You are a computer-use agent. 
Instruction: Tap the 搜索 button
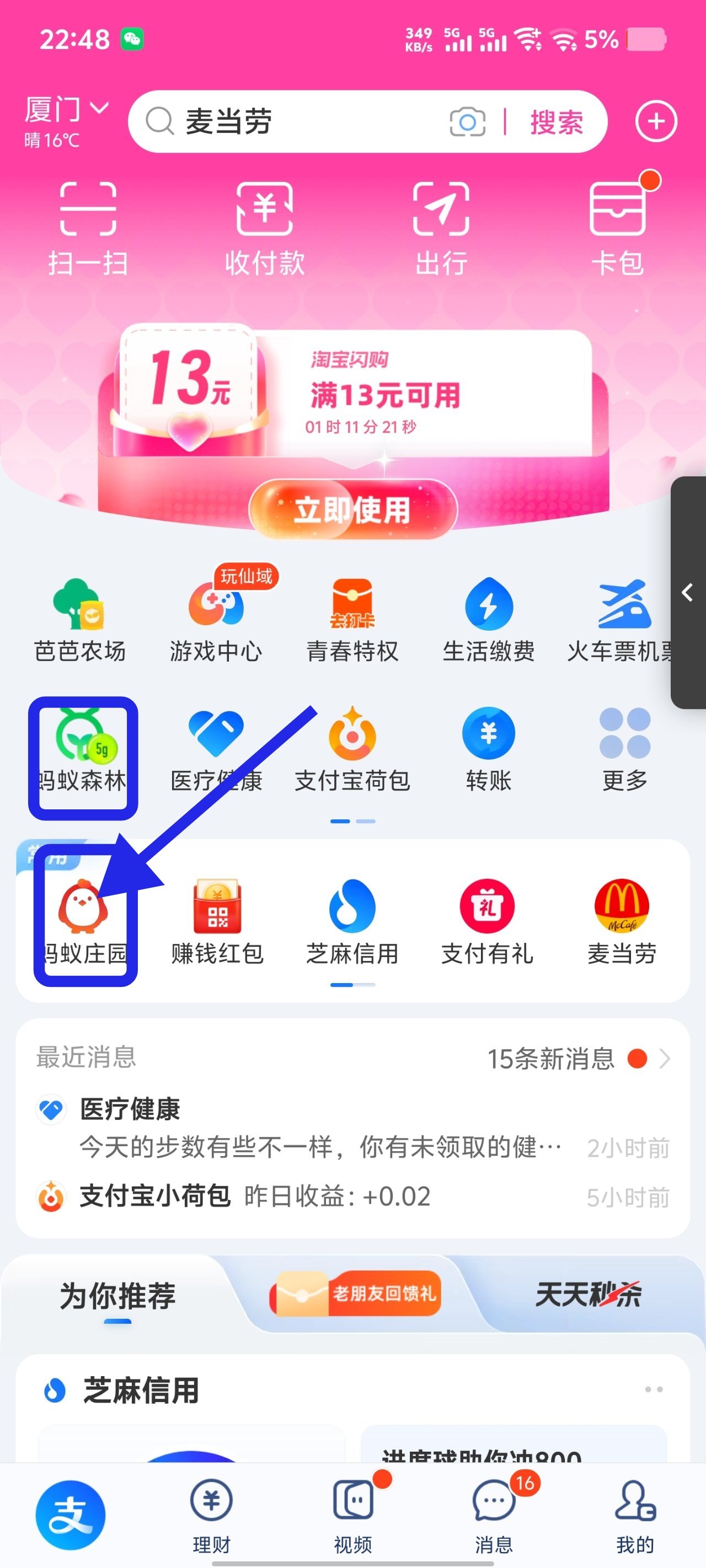pyautogui.click(x=556, y=122)
